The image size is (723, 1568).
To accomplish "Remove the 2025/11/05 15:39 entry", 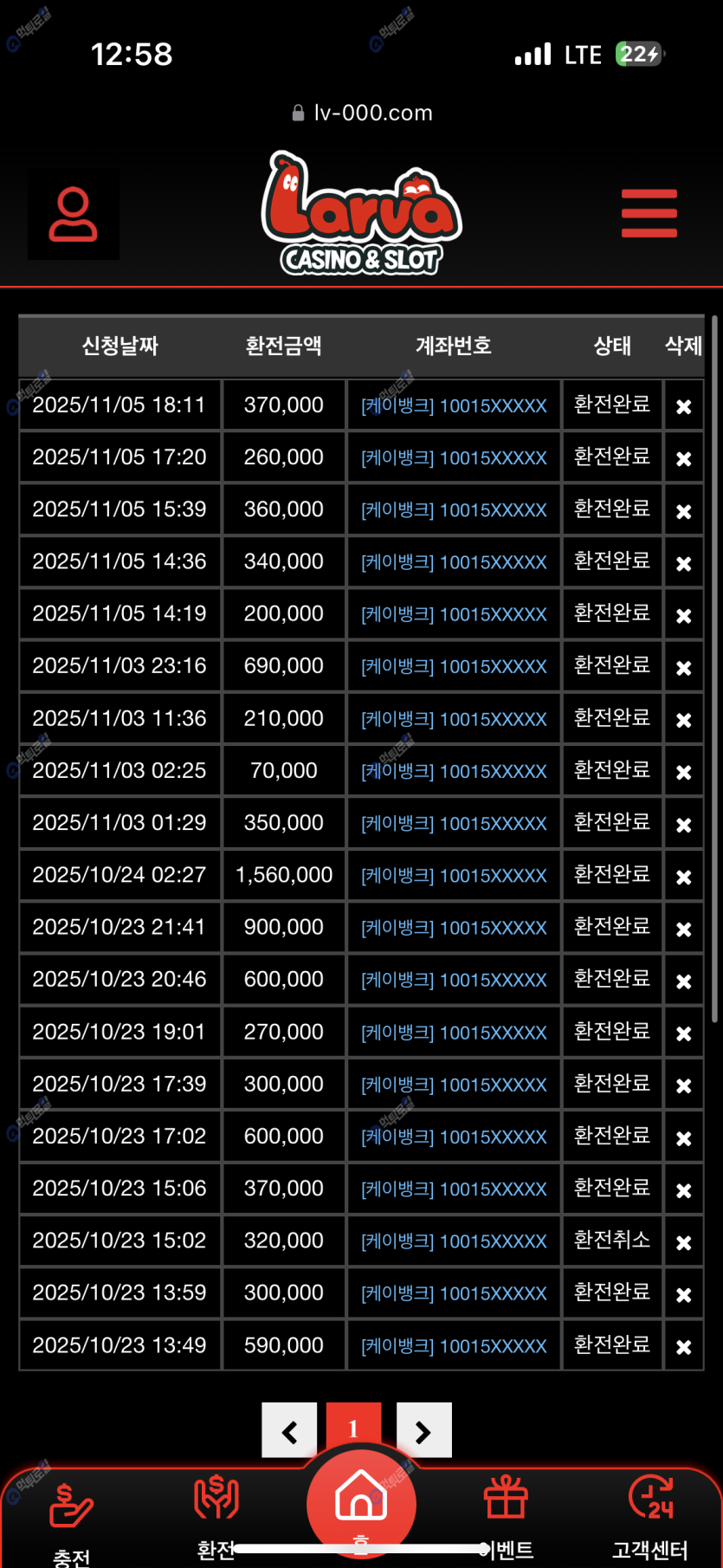I will click(x=683, y=511).
